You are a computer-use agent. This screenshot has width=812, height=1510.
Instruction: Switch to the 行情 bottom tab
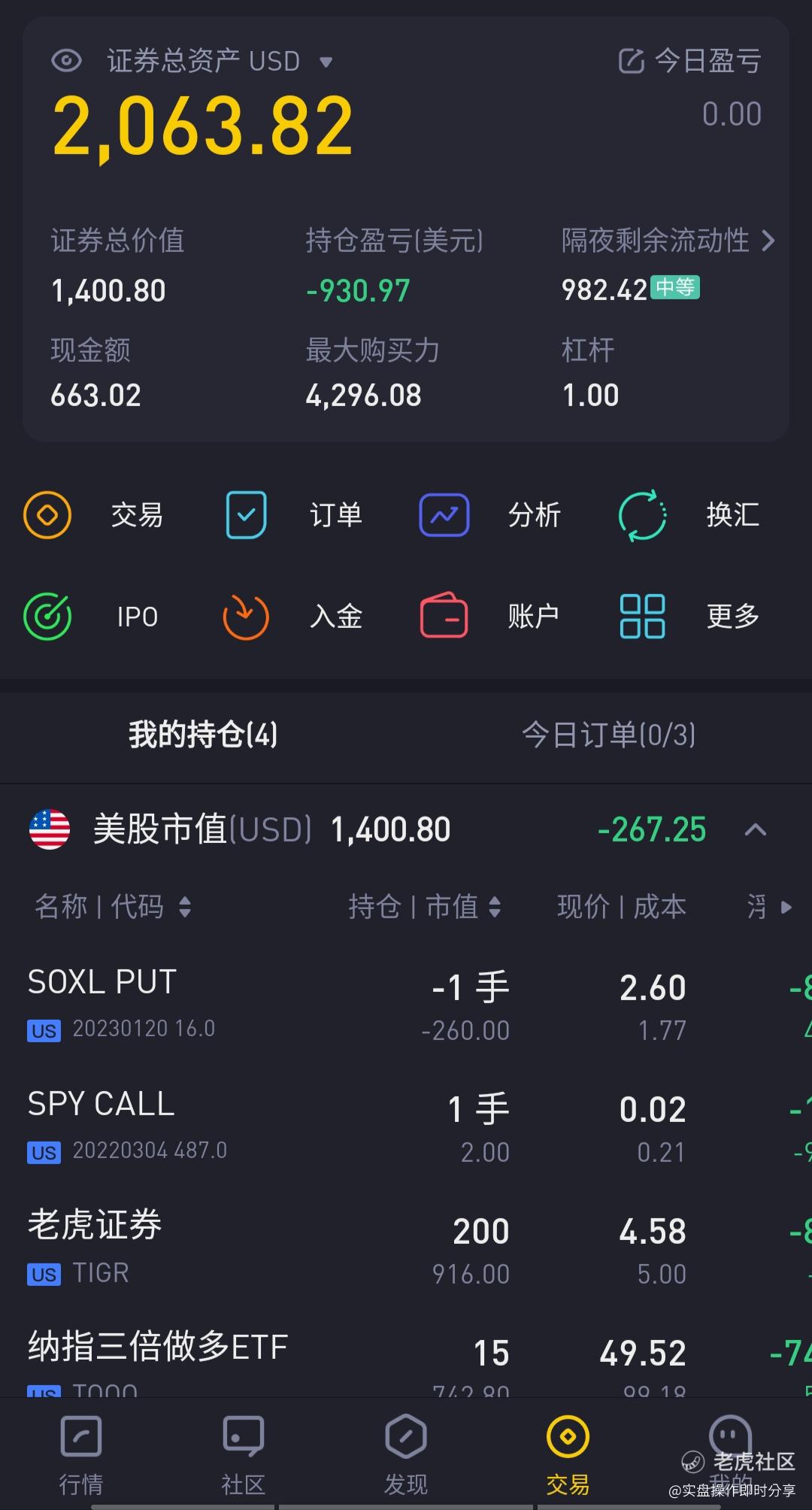81,1456
